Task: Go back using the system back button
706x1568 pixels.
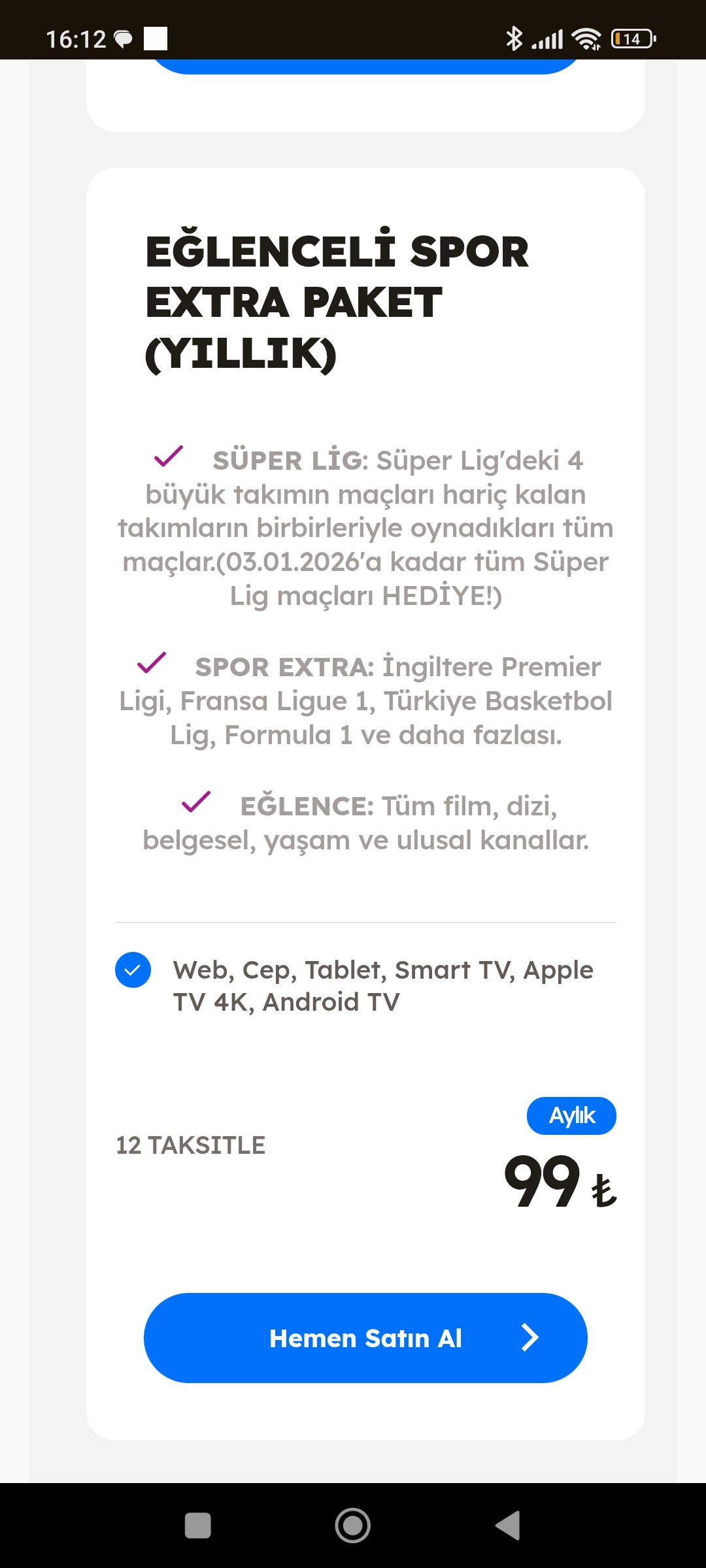Action: [x=508, y=1526]
